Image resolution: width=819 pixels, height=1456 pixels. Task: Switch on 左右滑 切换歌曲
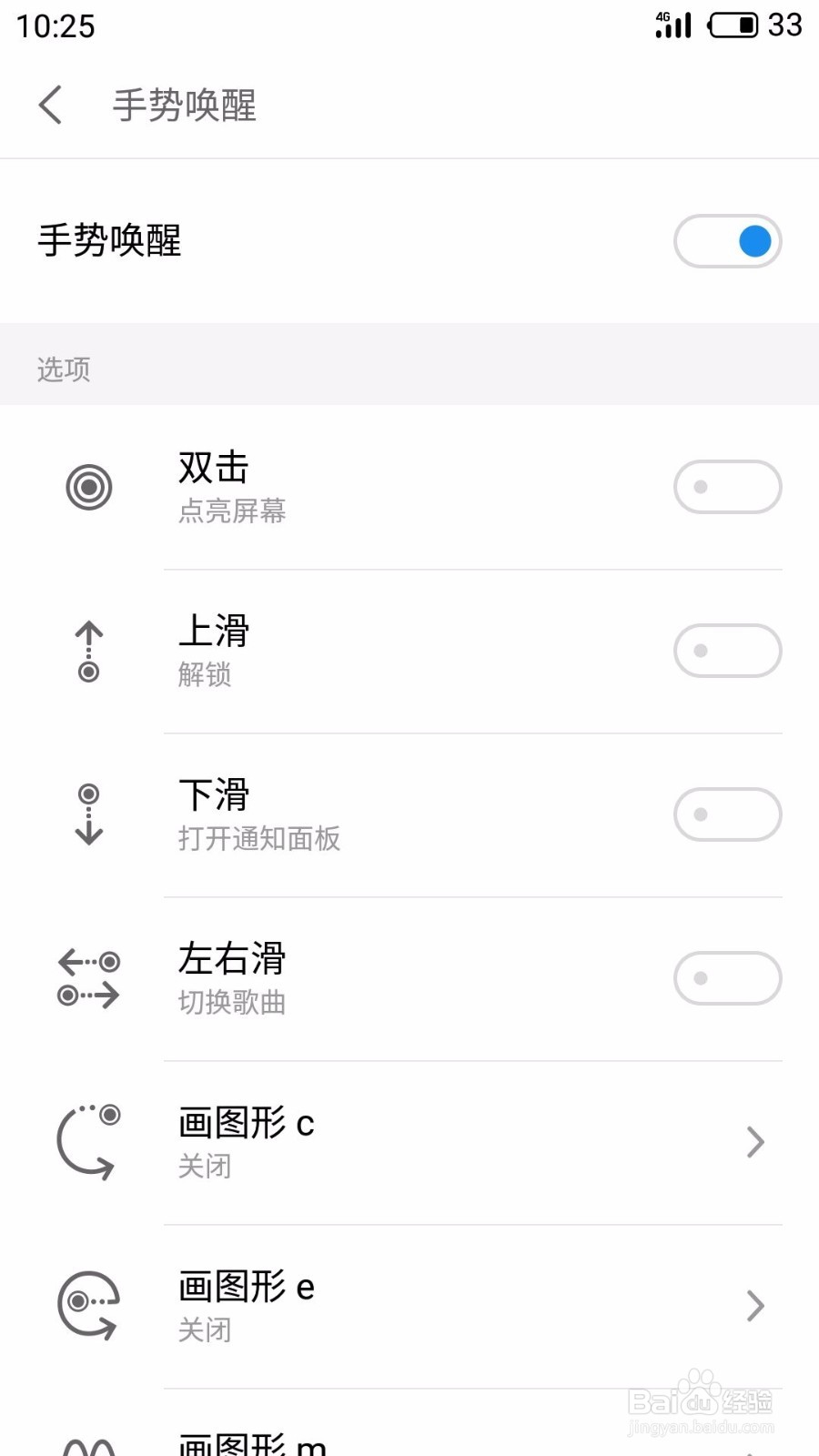click(x=727, y=978)
